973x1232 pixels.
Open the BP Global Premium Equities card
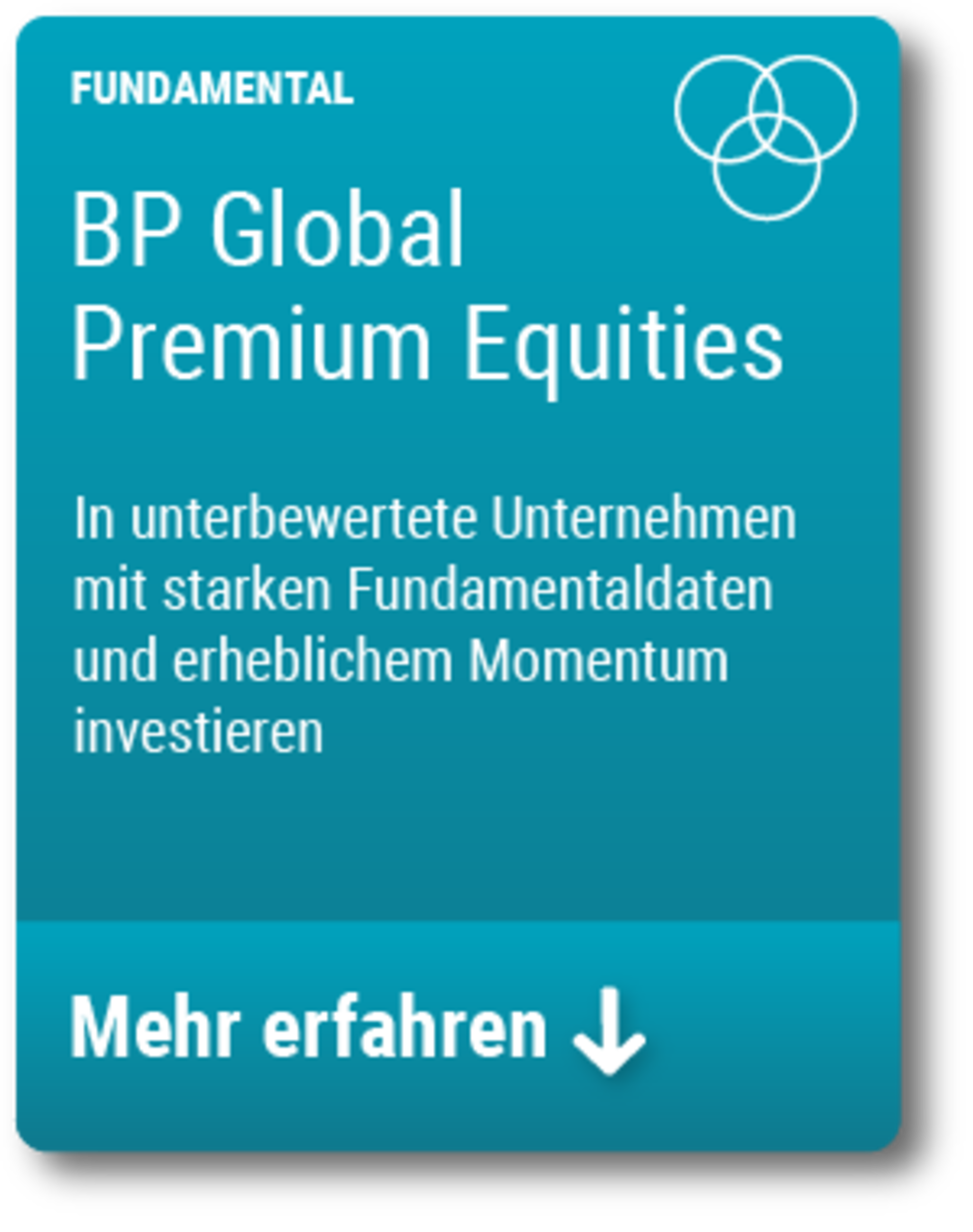(x=427, y=285)
